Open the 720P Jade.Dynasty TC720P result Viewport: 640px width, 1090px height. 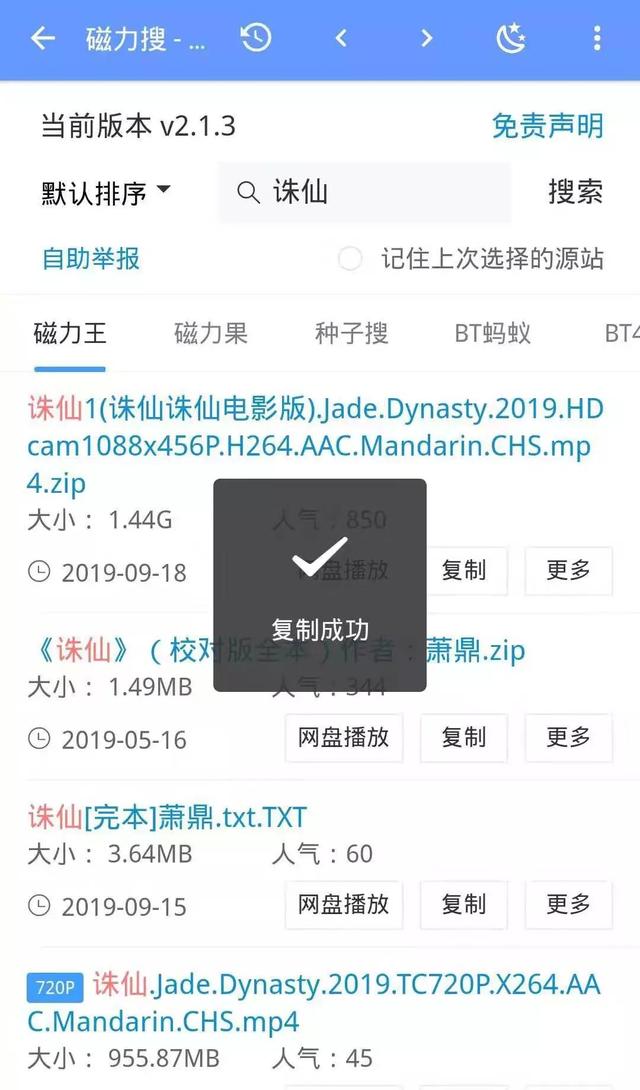tap(313, 1002)
